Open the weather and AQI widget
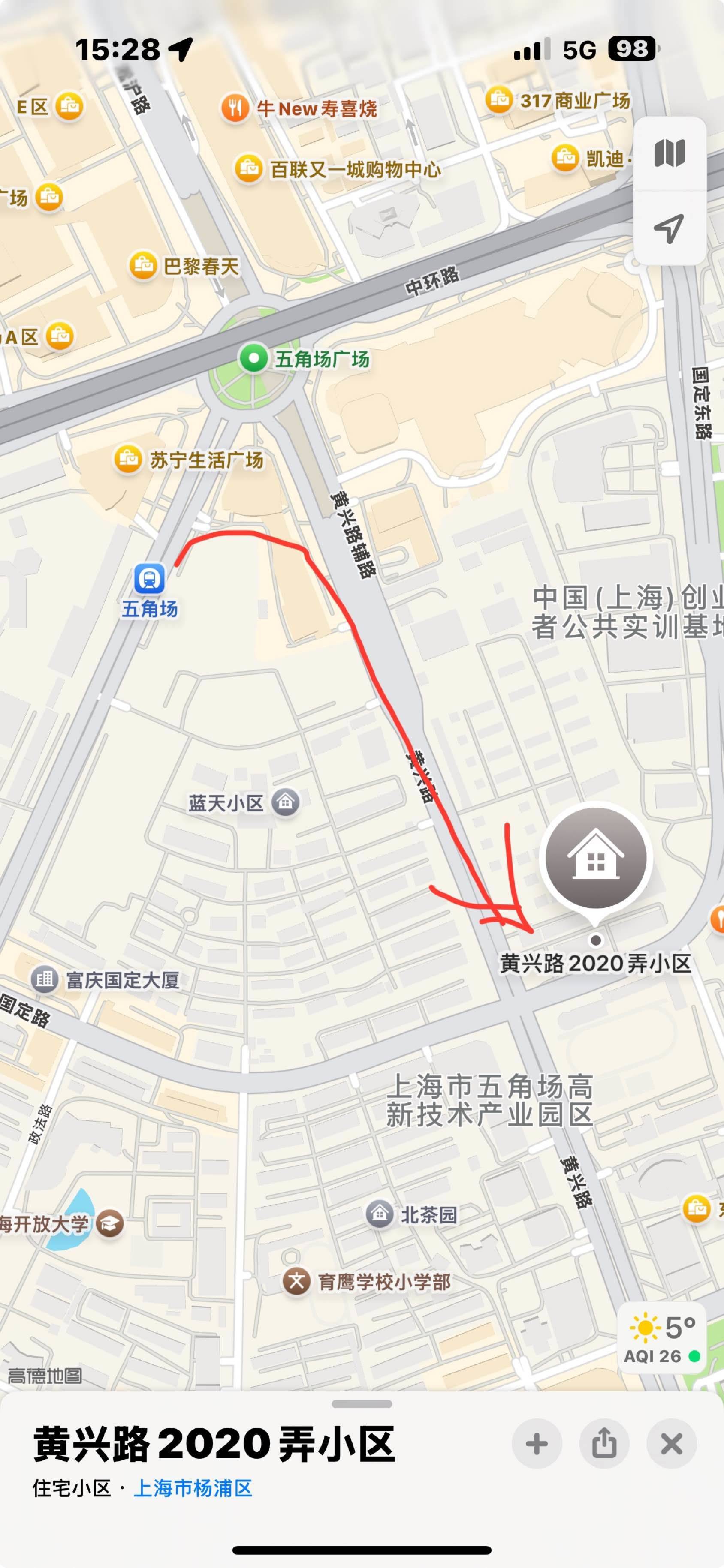This screenshot has width=724, height=1568. coord(662,1339)
